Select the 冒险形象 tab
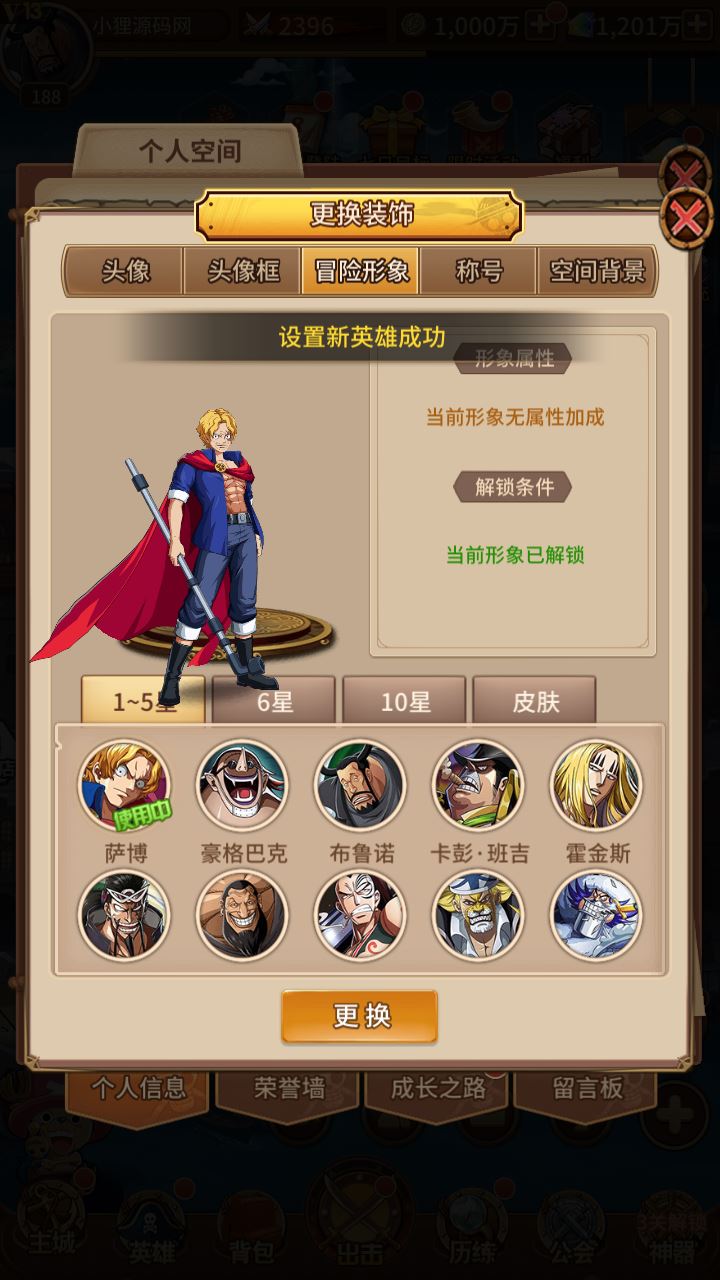Viewport: 720px width, 1280px height. (x=361, y=271)
